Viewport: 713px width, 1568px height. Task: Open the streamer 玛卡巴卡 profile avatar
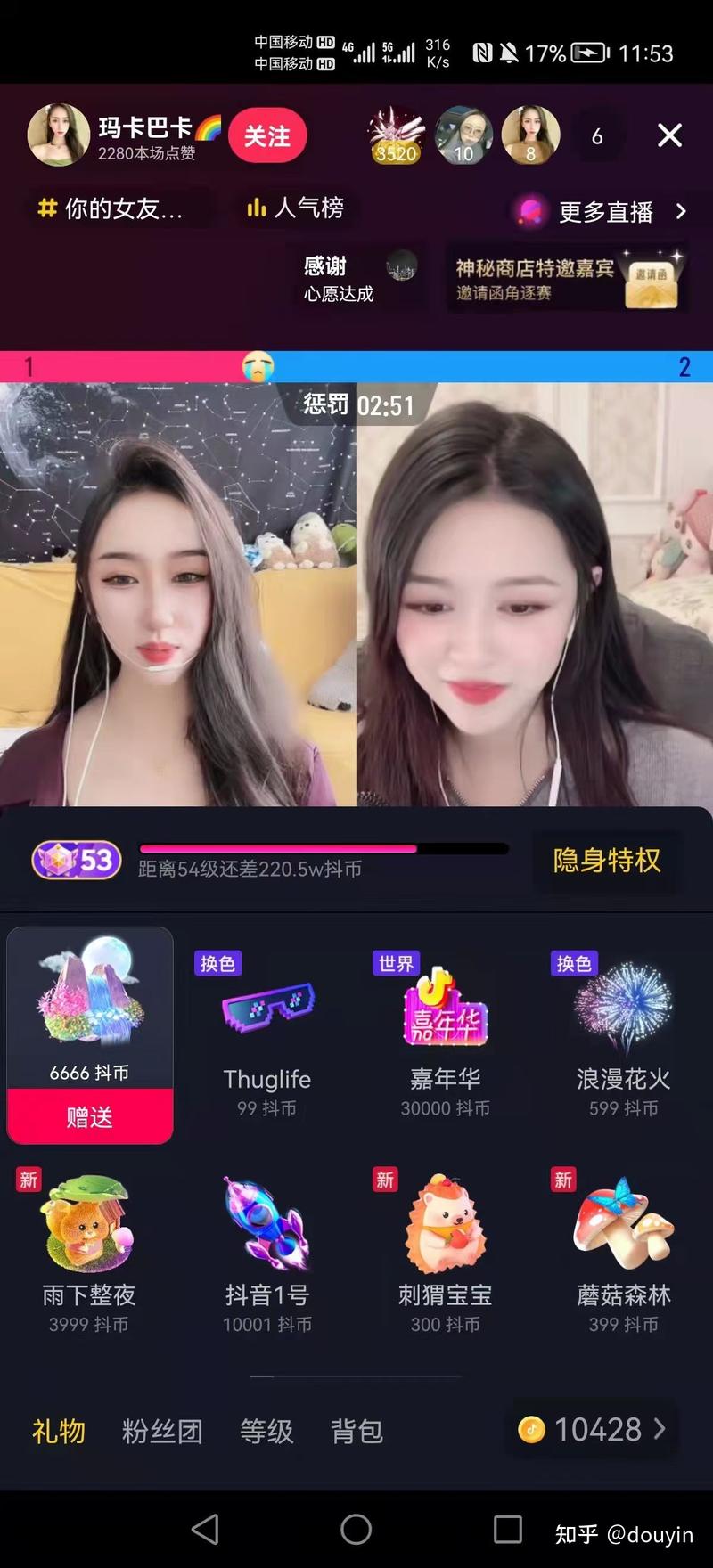coord(58,135)
